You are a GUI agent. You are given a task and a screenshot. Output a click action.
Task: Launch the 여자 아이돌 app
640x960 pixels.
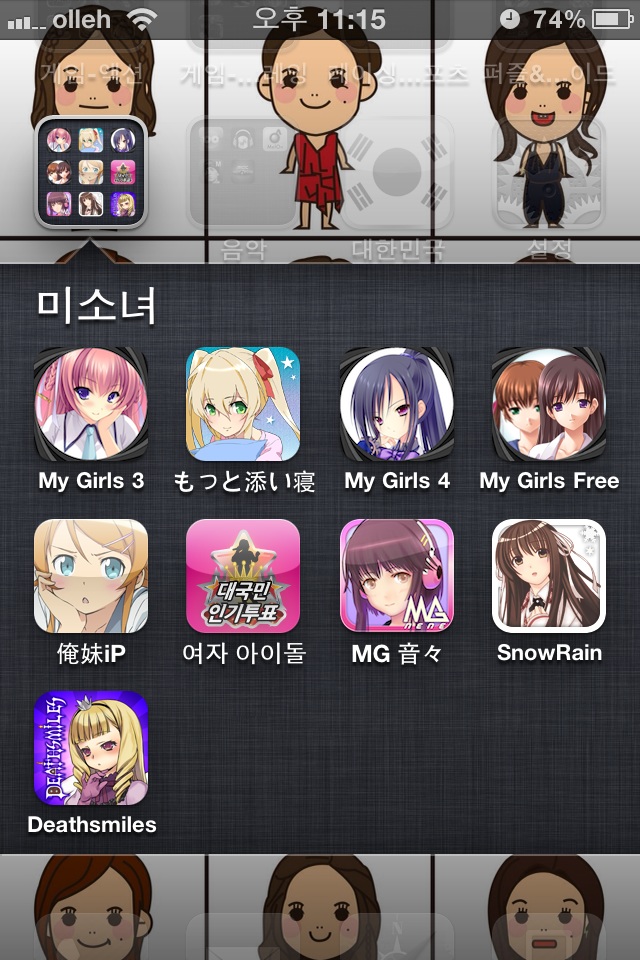coord(243,575)
